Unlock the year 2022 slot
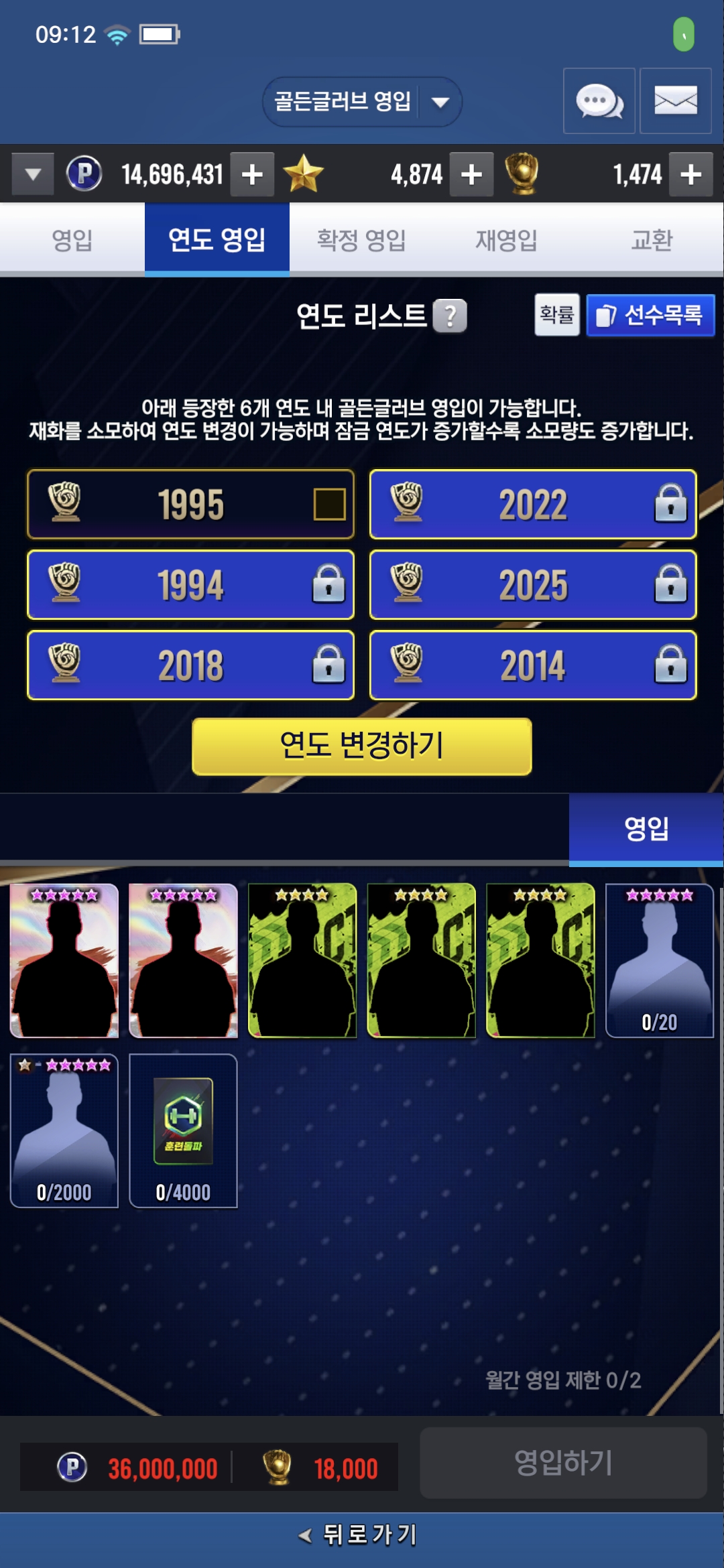724x1568 pixels. pos(670,504)
